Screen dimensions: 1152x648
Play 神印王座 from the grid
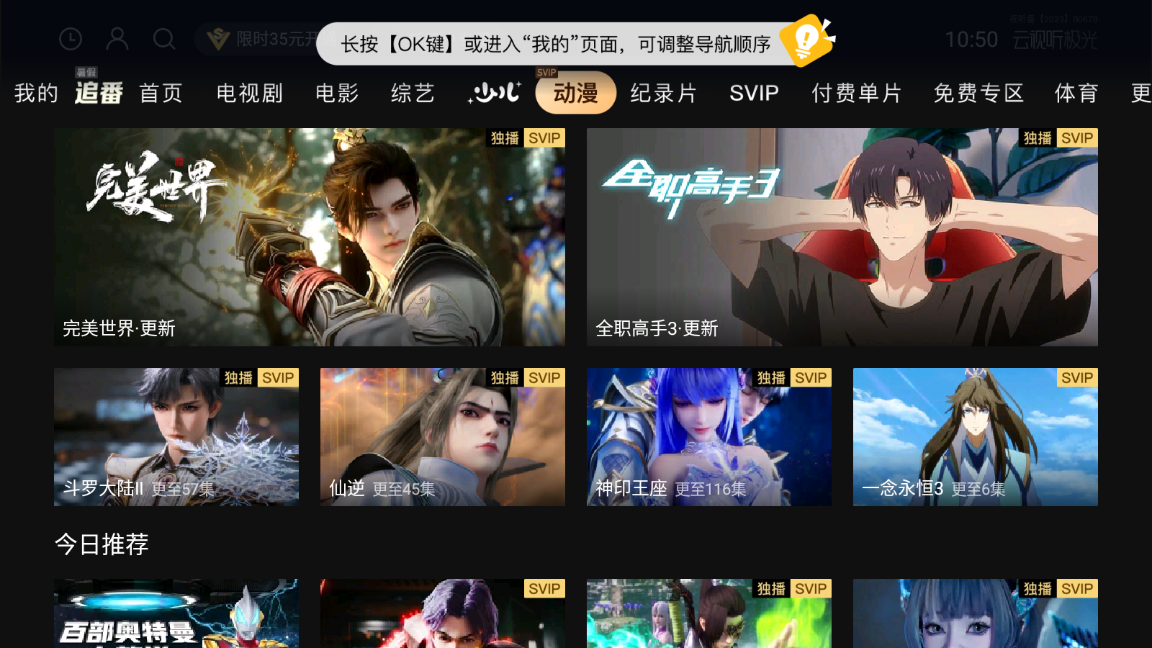point(709,437)
